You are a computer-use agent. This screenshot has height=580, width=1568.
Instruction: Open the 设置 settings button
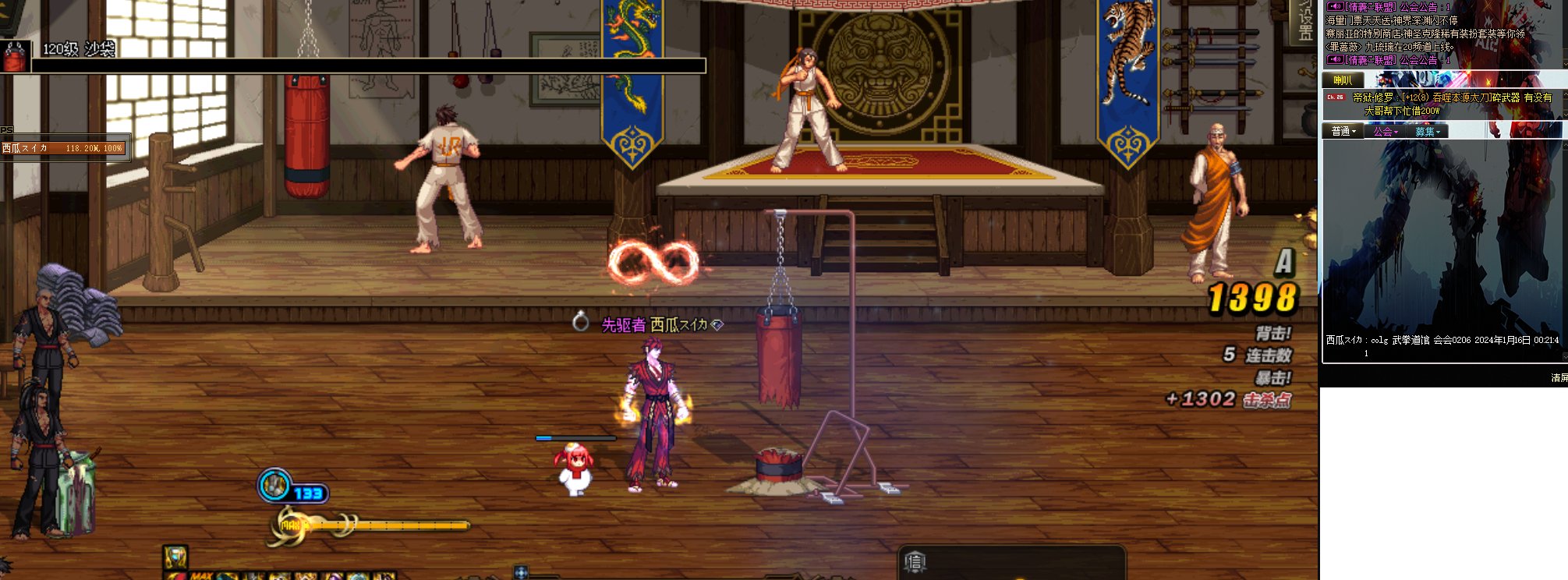[1305, 22]
